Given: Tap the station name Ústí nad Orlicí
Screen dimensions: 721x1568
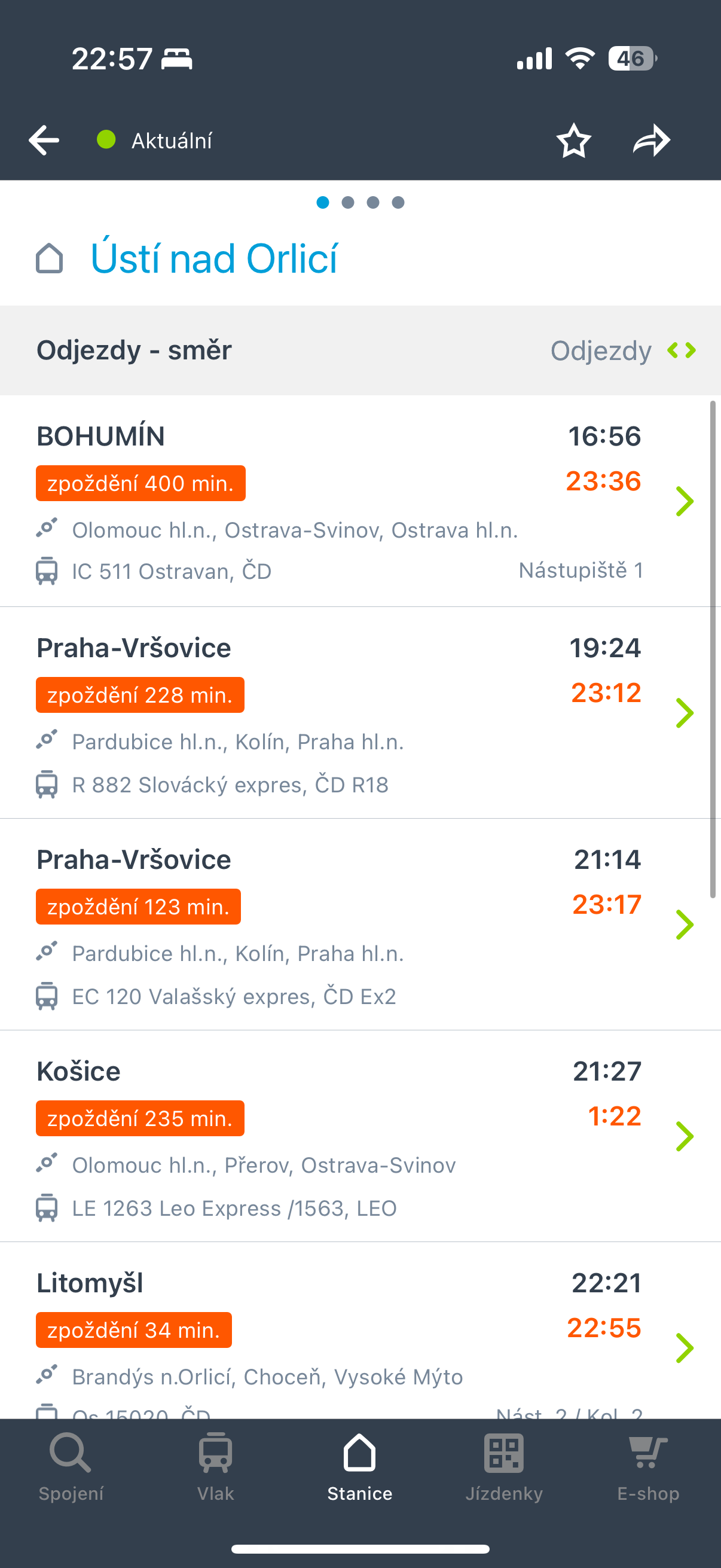Looking at the screenshot, I should (214, 260).
